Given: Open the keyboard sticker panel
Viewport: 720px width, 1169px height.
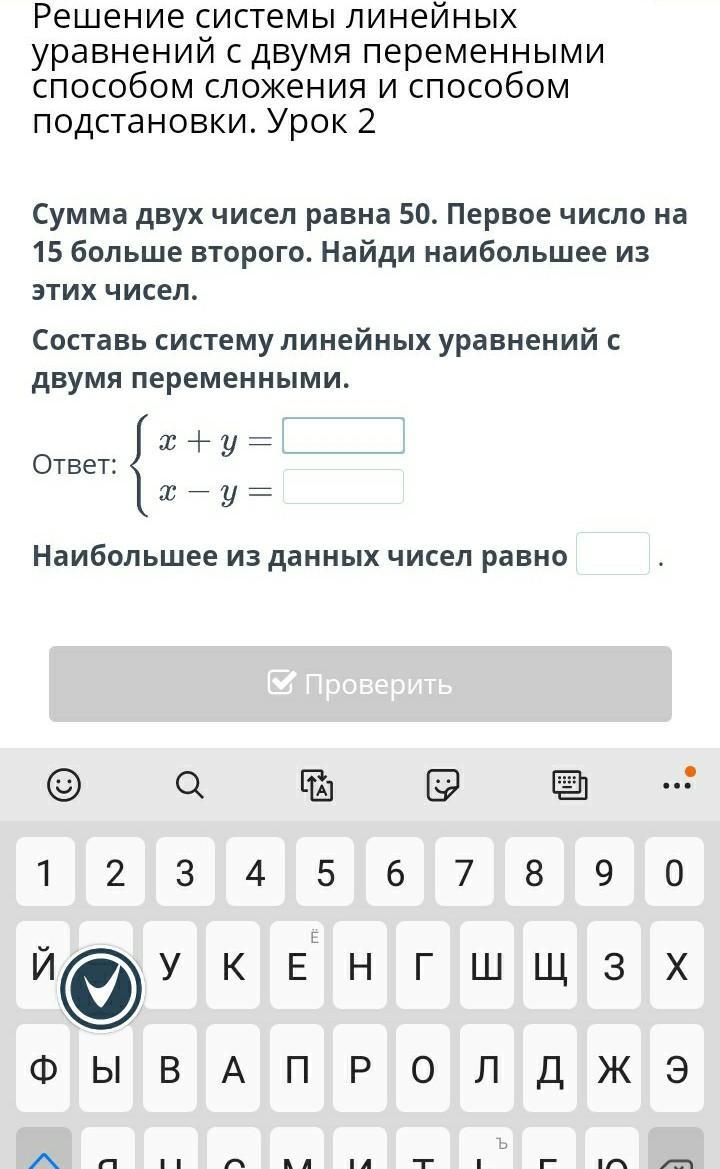Looking at the screenshot, I should [x=443, y=785].
